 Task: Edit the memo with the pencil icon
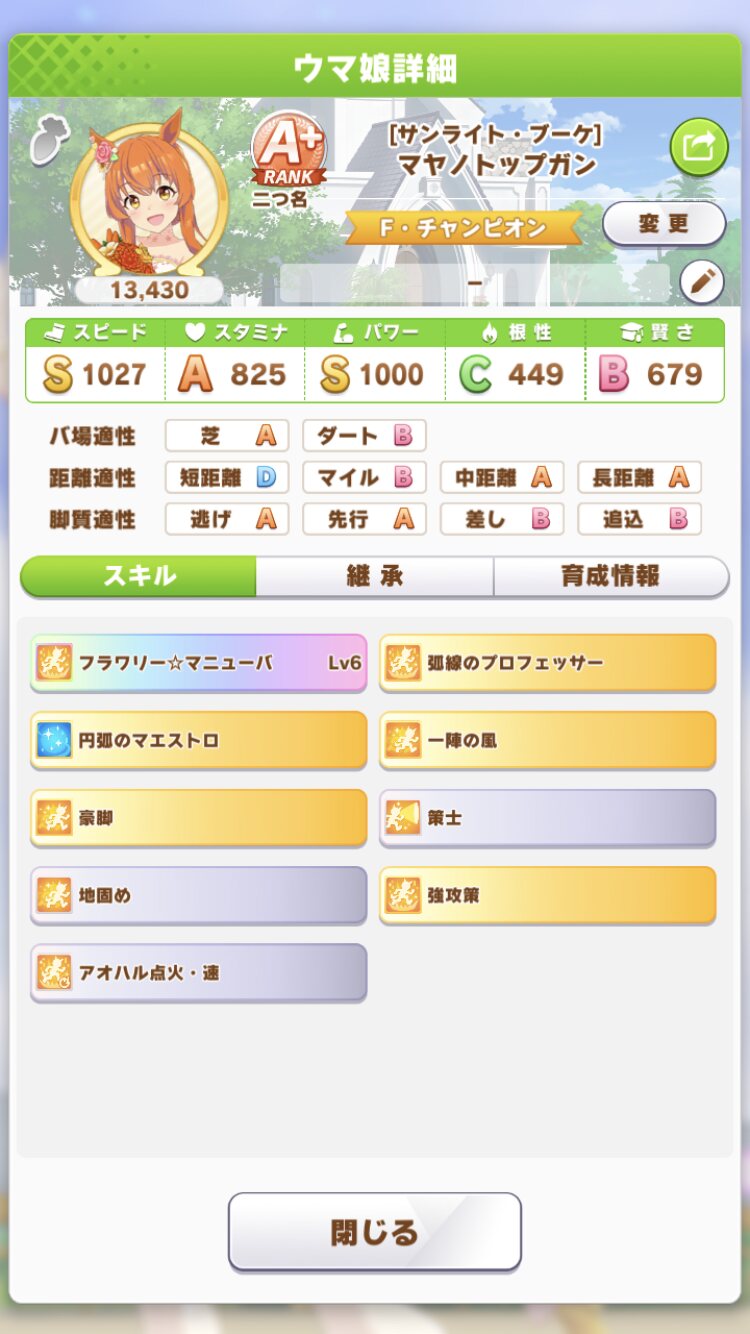(701, 283)
